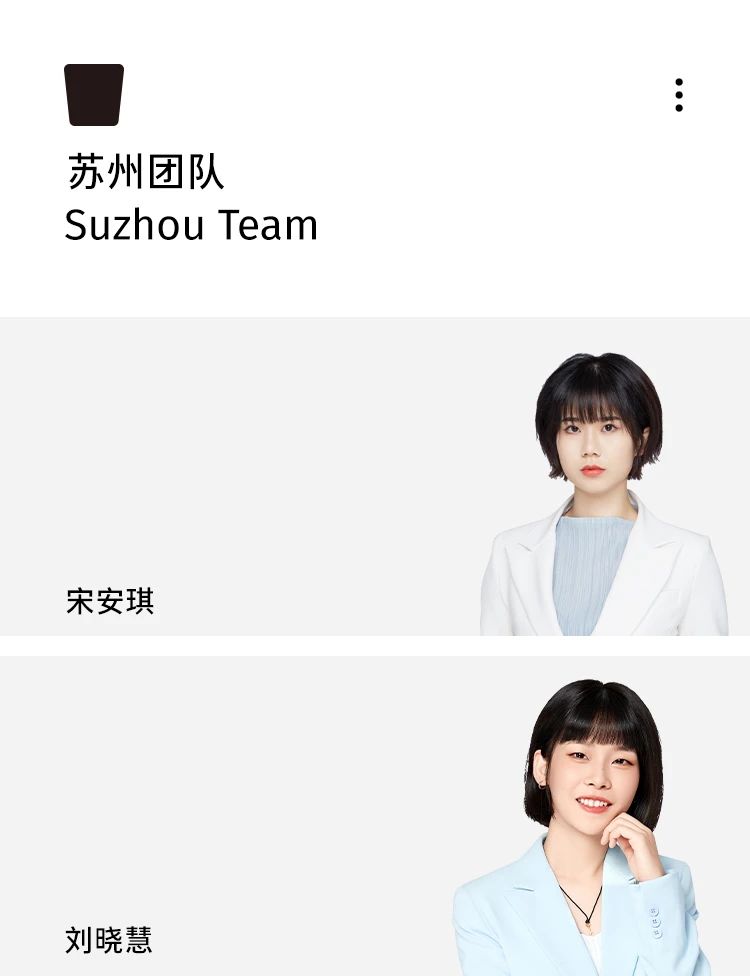
Task: Open the three-dot overflow menu
Action: tap(679, 95)
